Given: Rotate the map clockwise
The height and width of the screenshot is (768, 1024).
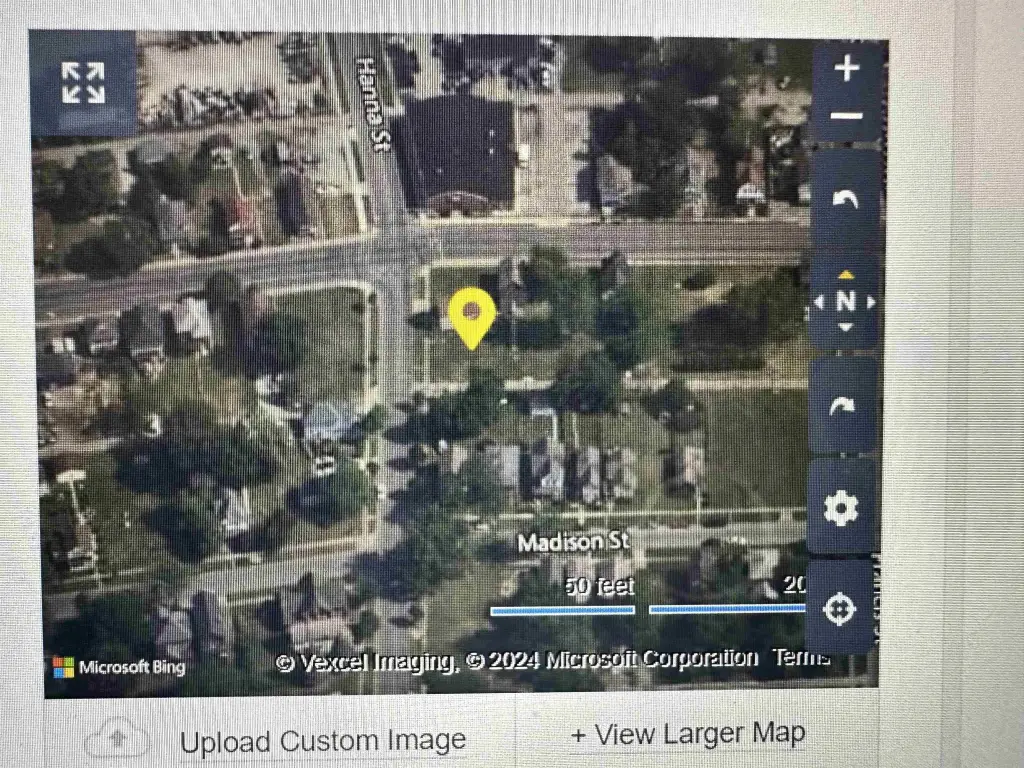Looking at the screenshot, I should tap(843, 405).
